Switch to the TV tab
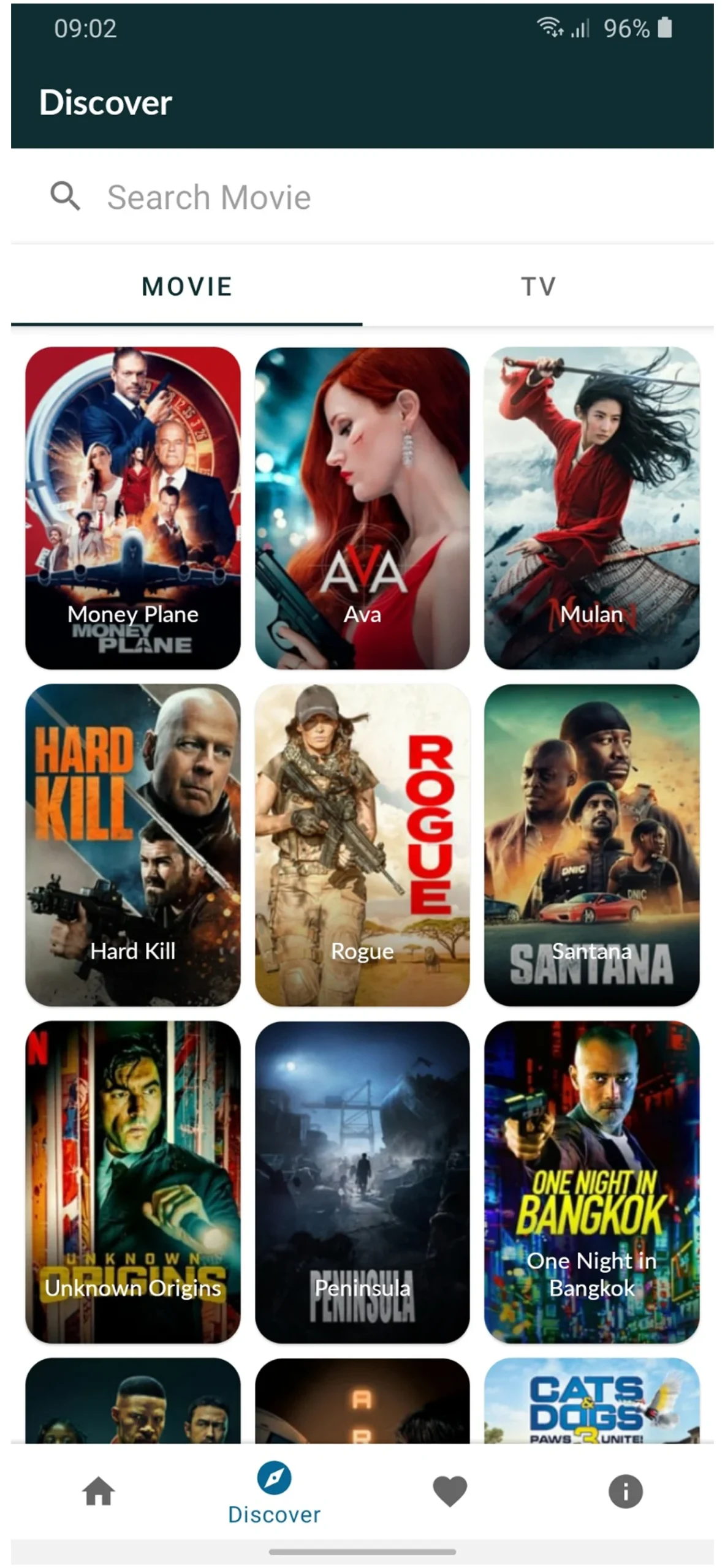 click(x=538, y=287)
